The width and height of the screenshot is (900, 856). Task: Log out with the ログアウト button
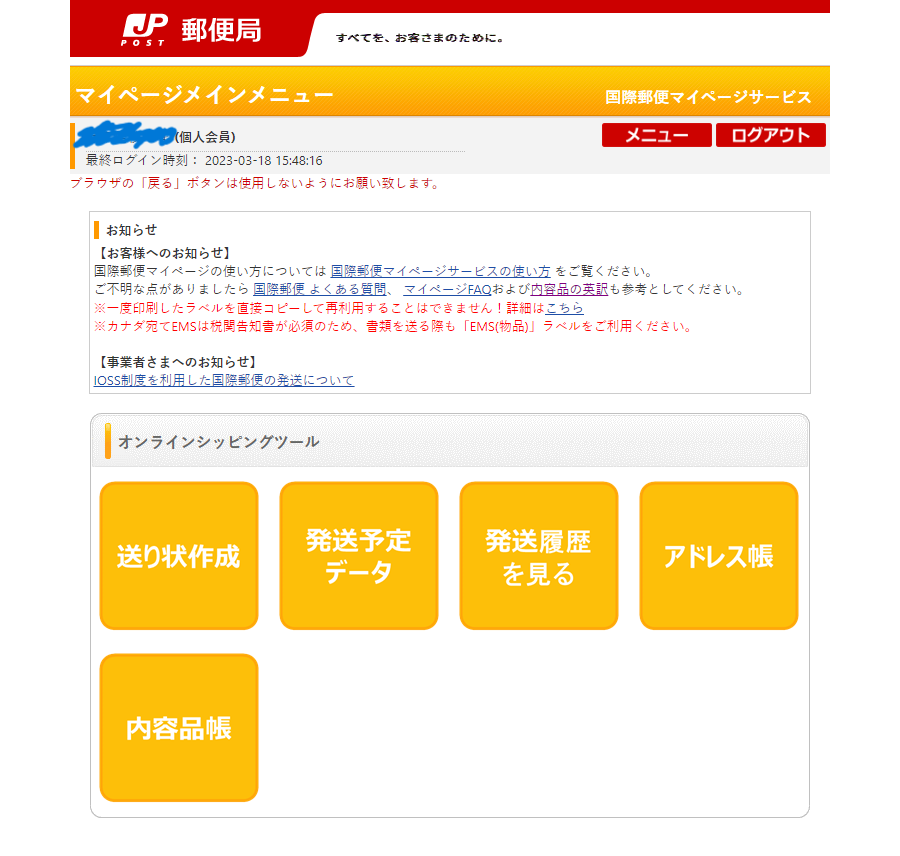click(x=770, y=135)
